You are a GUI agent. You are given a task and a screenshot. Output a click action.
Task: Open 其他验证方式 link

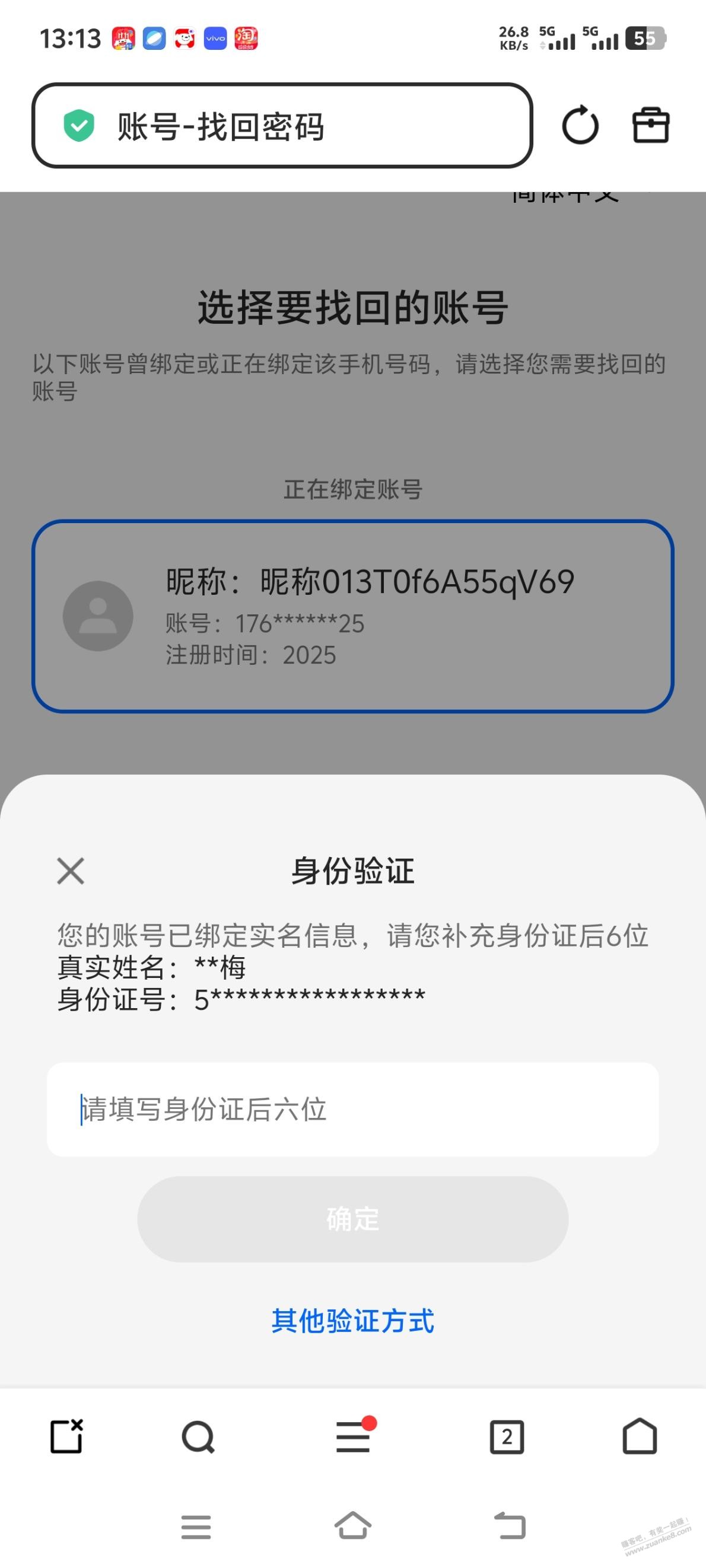(x=352, y=1321)
